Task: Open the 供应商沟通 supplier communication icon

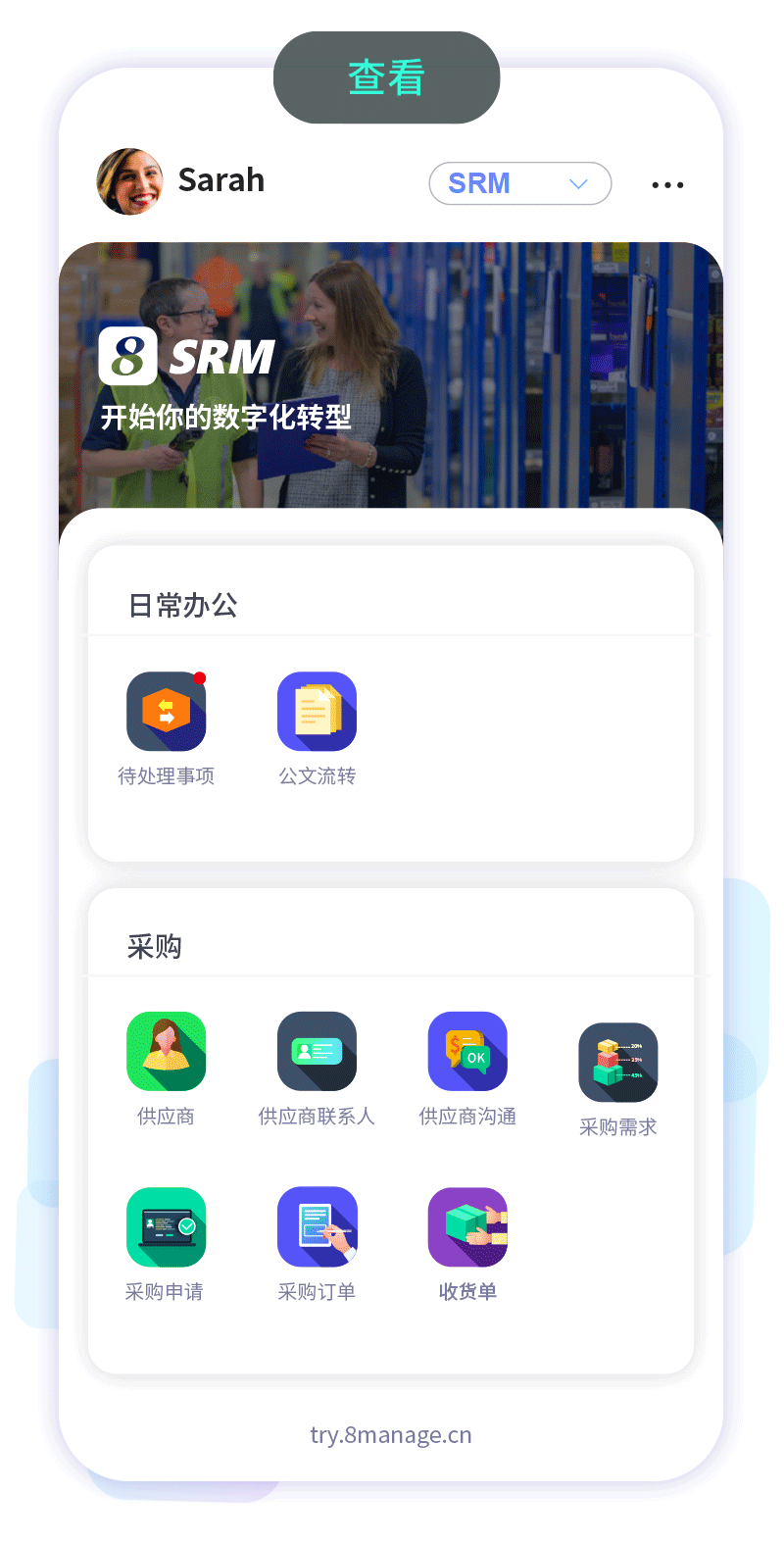Action: 467,1051
